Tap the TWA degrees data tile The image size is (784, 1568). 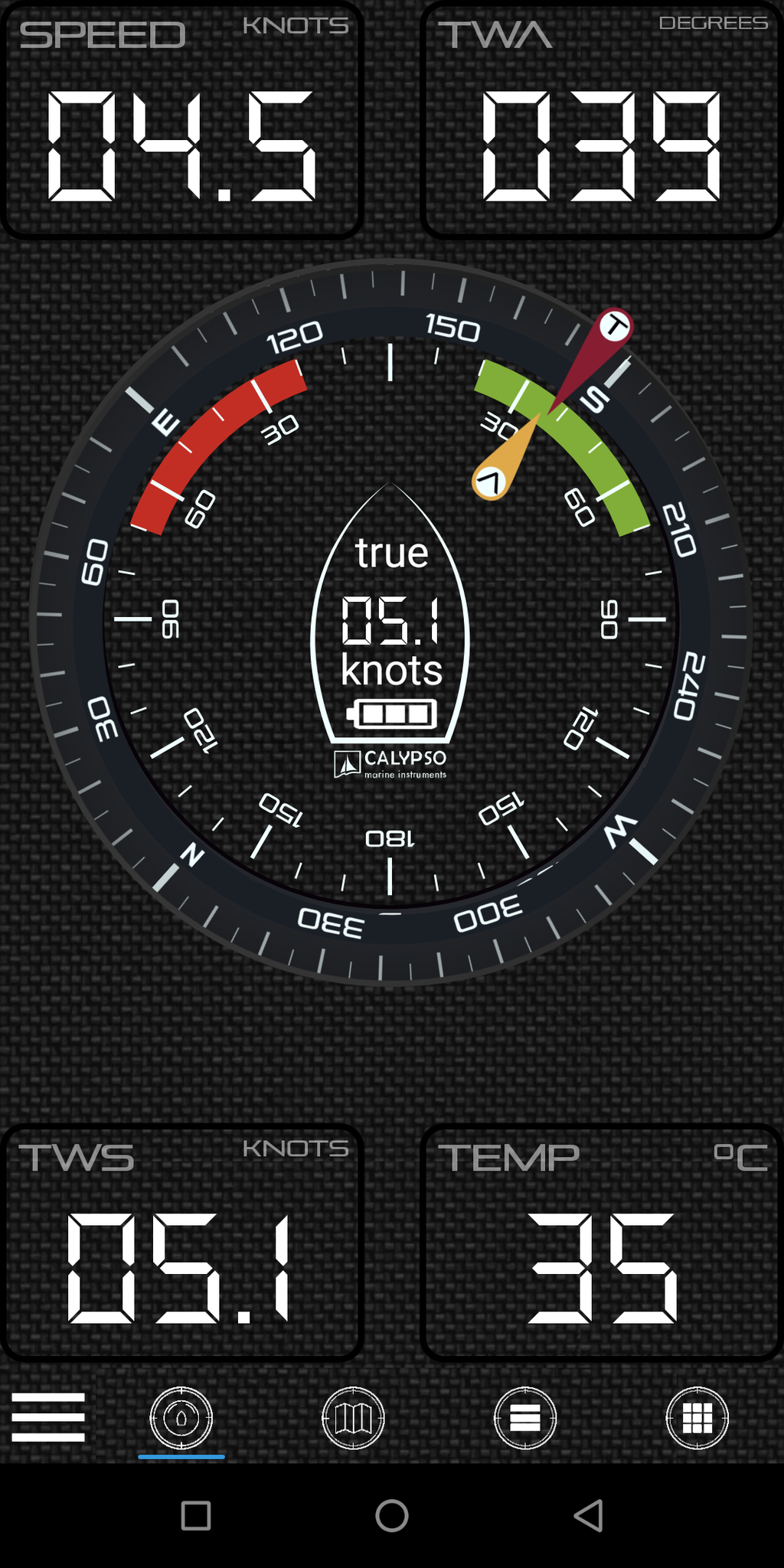pyautogui.click(x=602, y=120)
